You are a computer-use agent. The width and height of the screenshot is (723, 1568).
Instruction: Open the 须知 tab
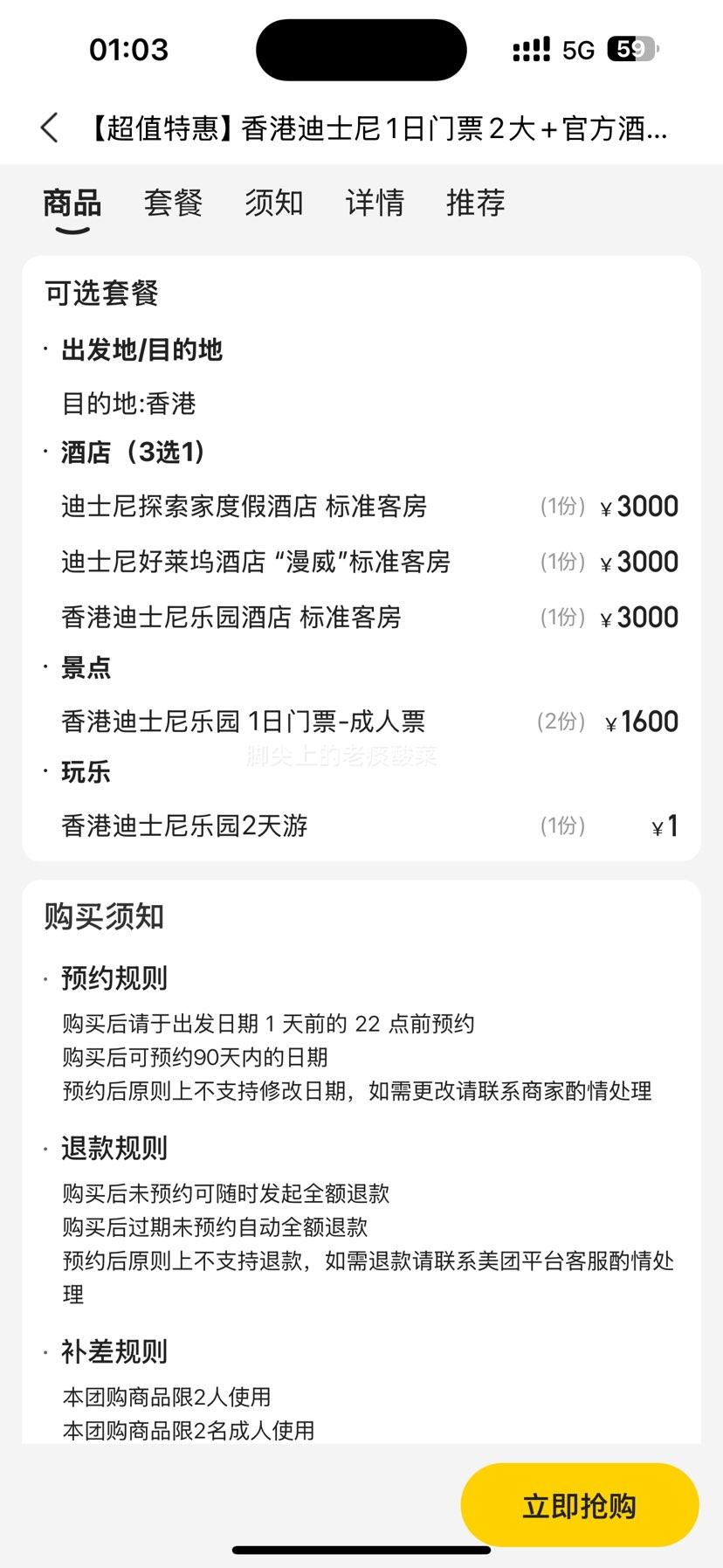274,204
